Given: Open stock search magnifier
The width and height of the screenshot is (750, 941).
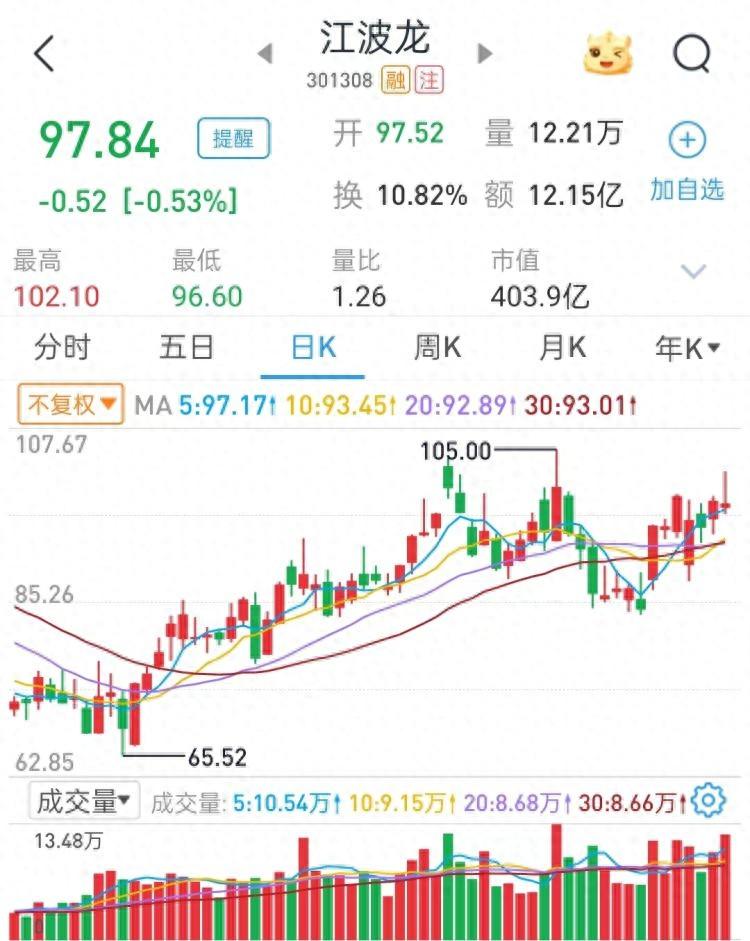Looking at the screenshot, I should pos(692,53).
